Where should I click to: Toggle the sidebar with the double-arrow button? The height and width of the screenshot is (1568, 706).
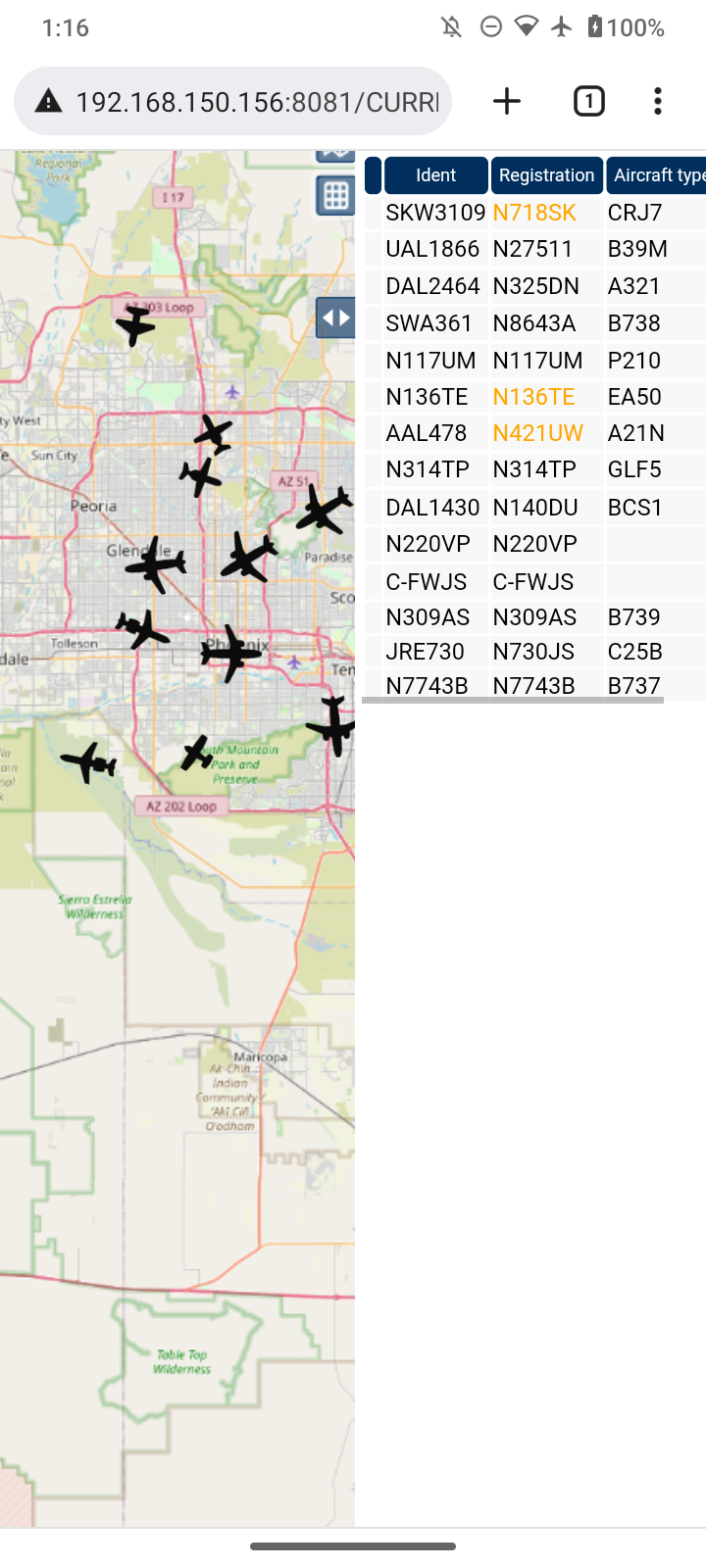pyautogui.click(x=335, y=318)
